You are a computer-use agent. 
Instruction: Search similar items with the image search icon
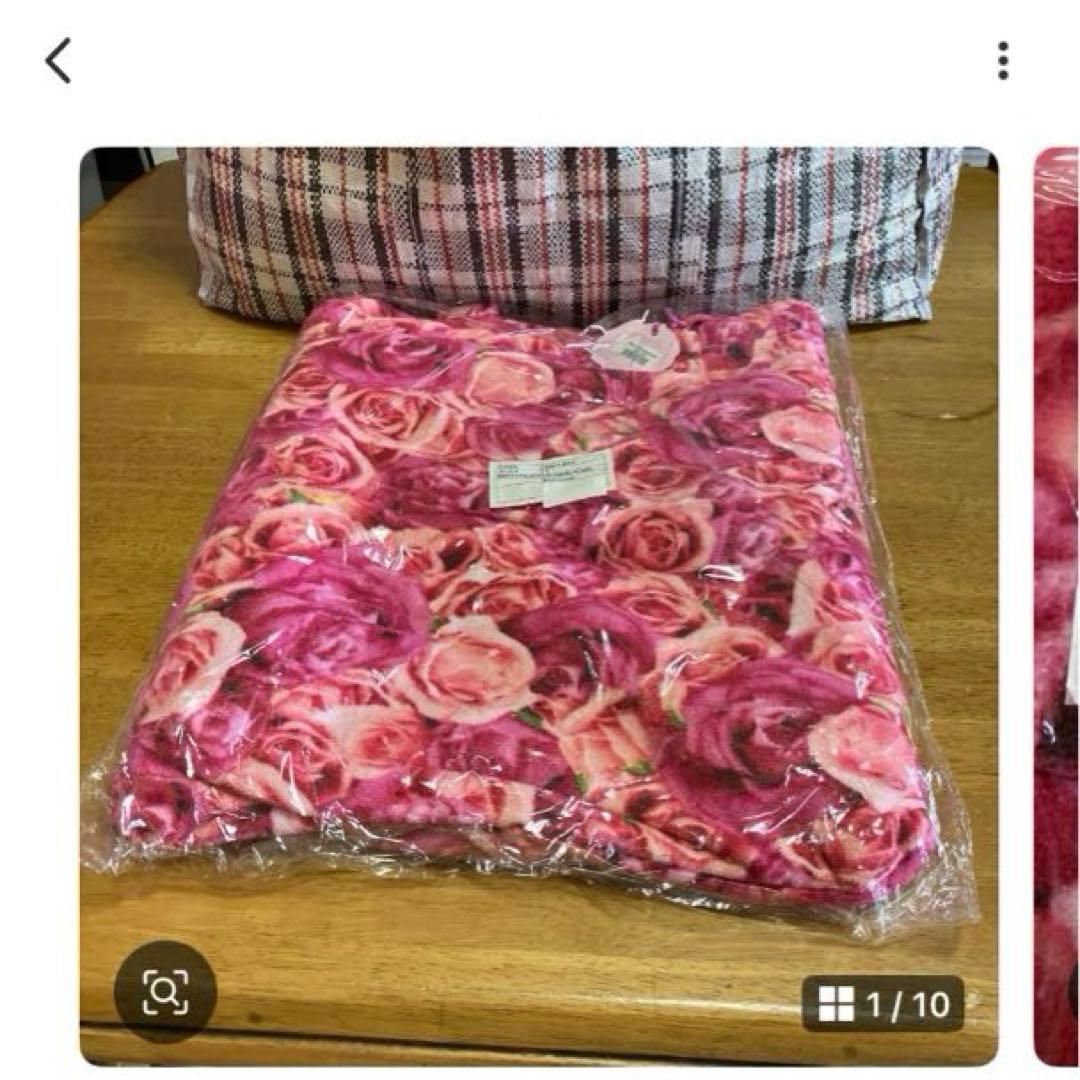click(165, 991)
